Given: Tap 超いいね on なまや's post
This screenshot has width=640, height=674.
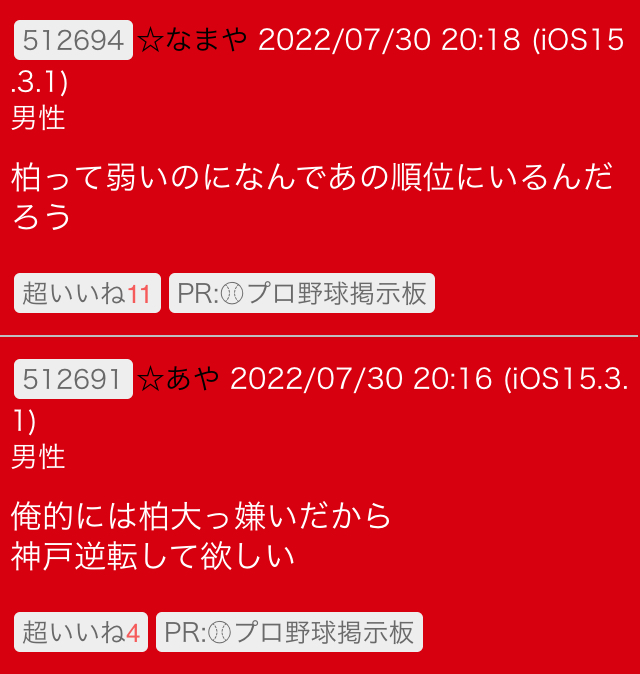Looking at the screenshot, I should [87, 293].
